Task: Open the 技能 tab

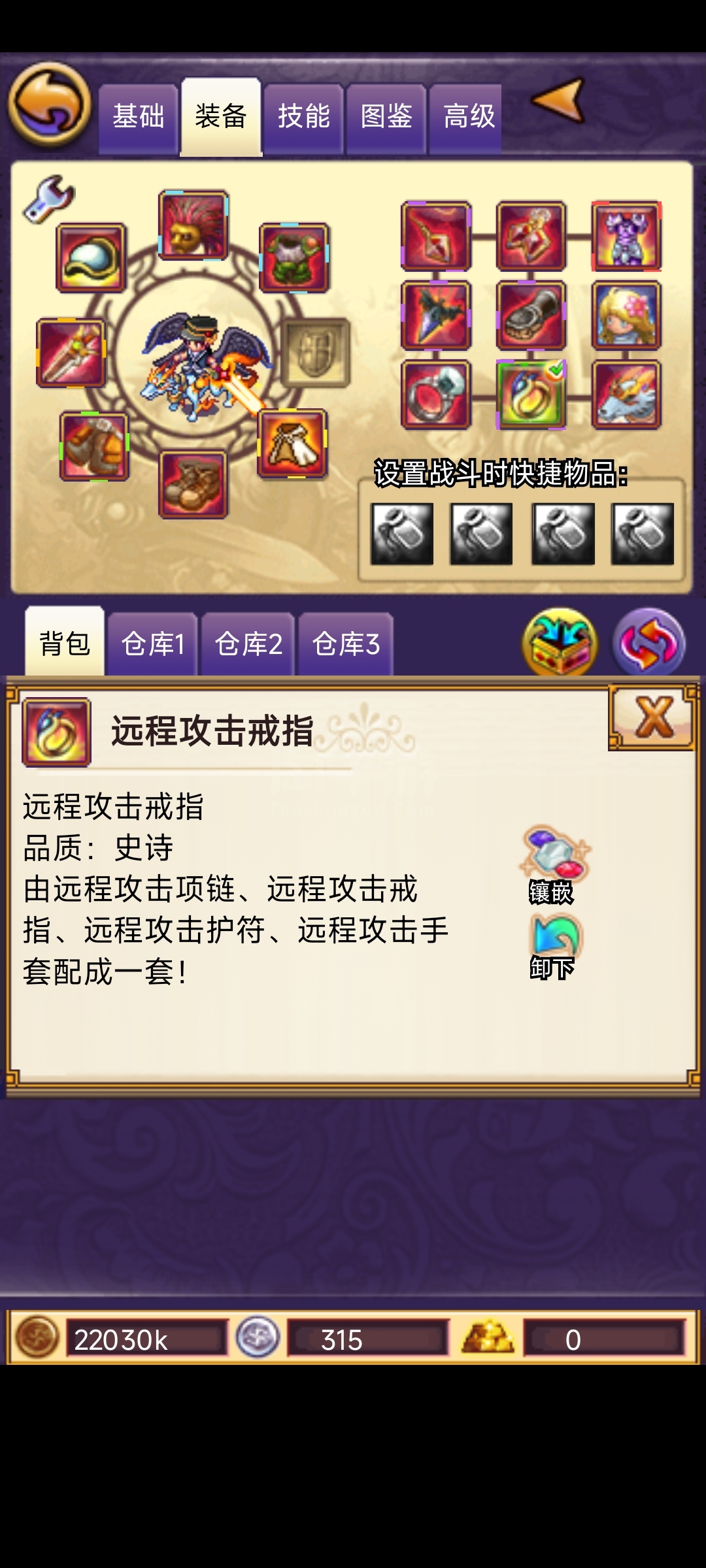Action: pos(303,118)
